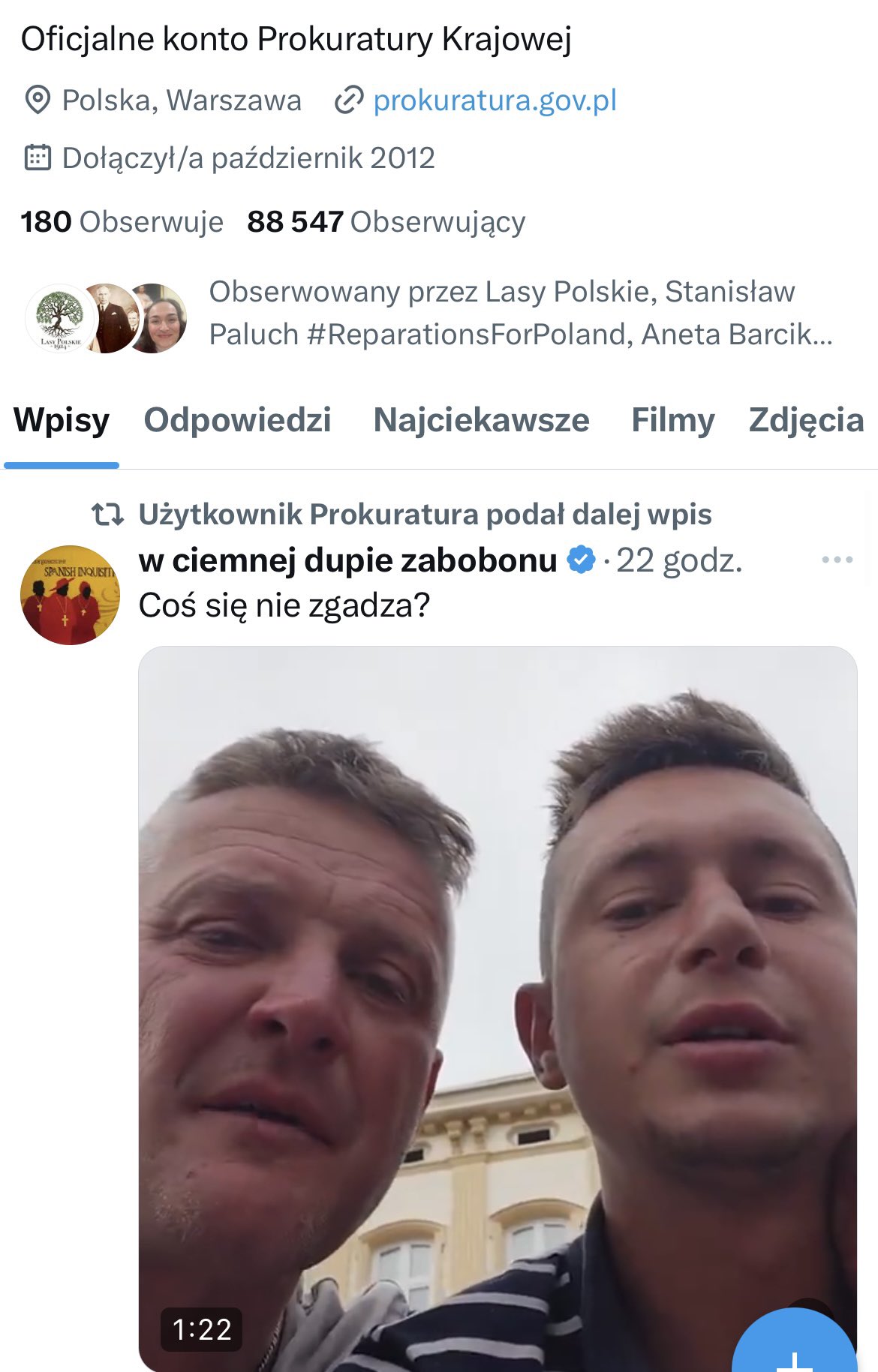Screen dimensions: 878x1372
Task: Switch to the Najciekawsze tab
Action: click(481, 420)
